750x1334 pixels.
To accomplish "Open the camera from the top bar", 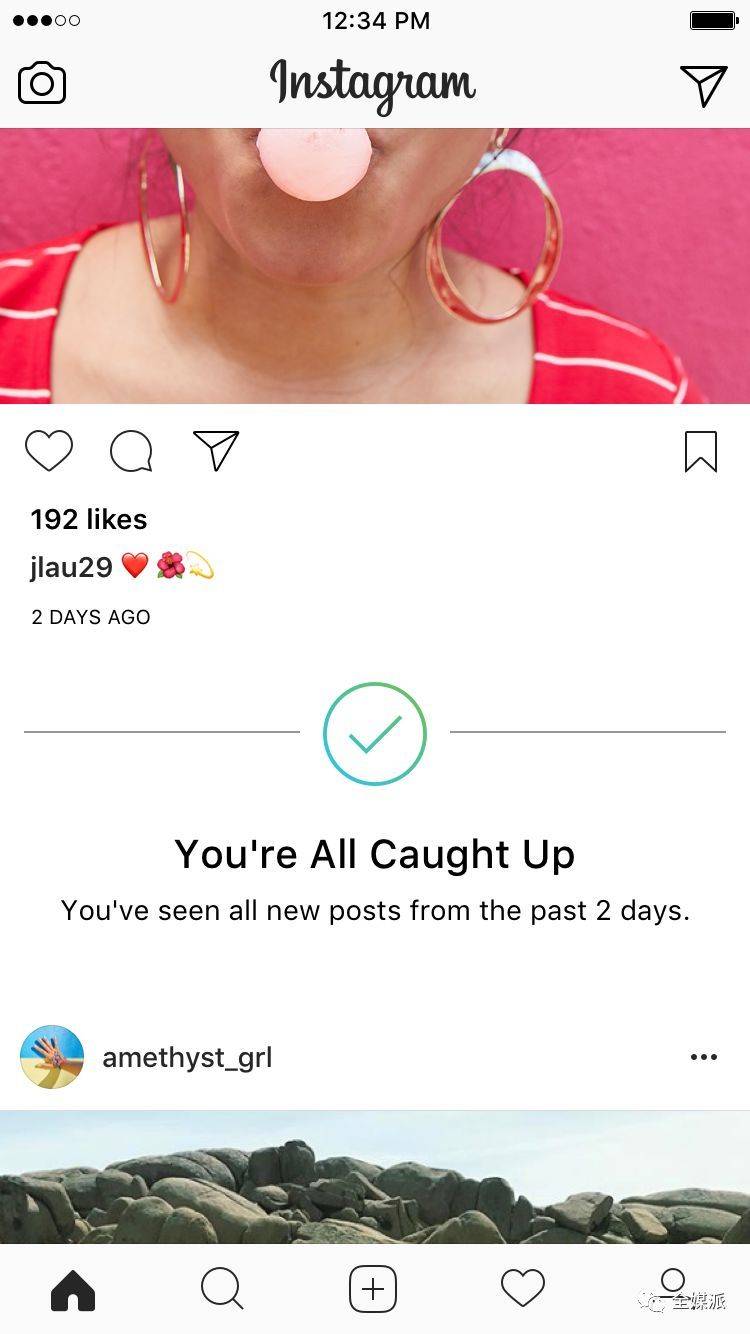I will [42, 84].
